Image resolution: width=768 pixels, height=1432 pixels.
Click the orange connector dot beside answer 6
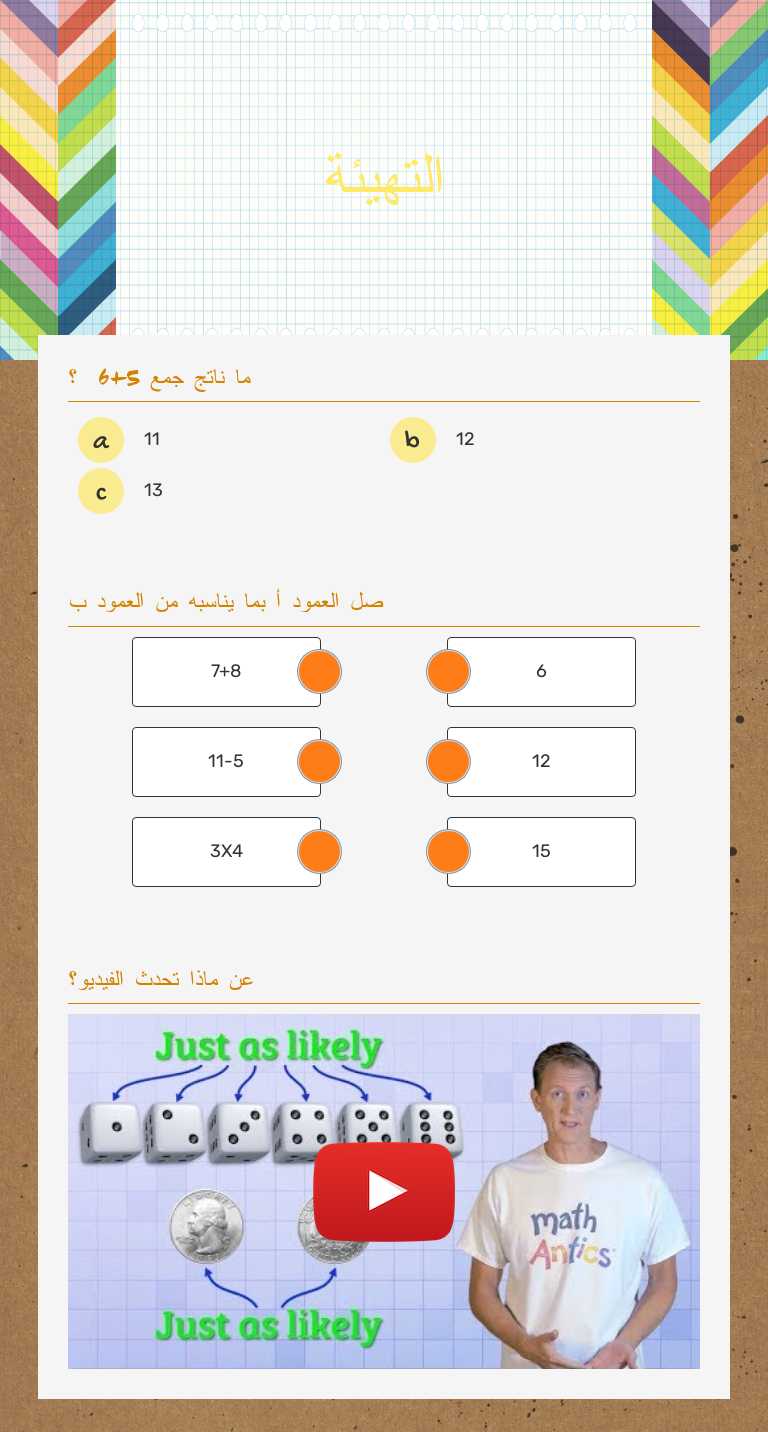448,671
